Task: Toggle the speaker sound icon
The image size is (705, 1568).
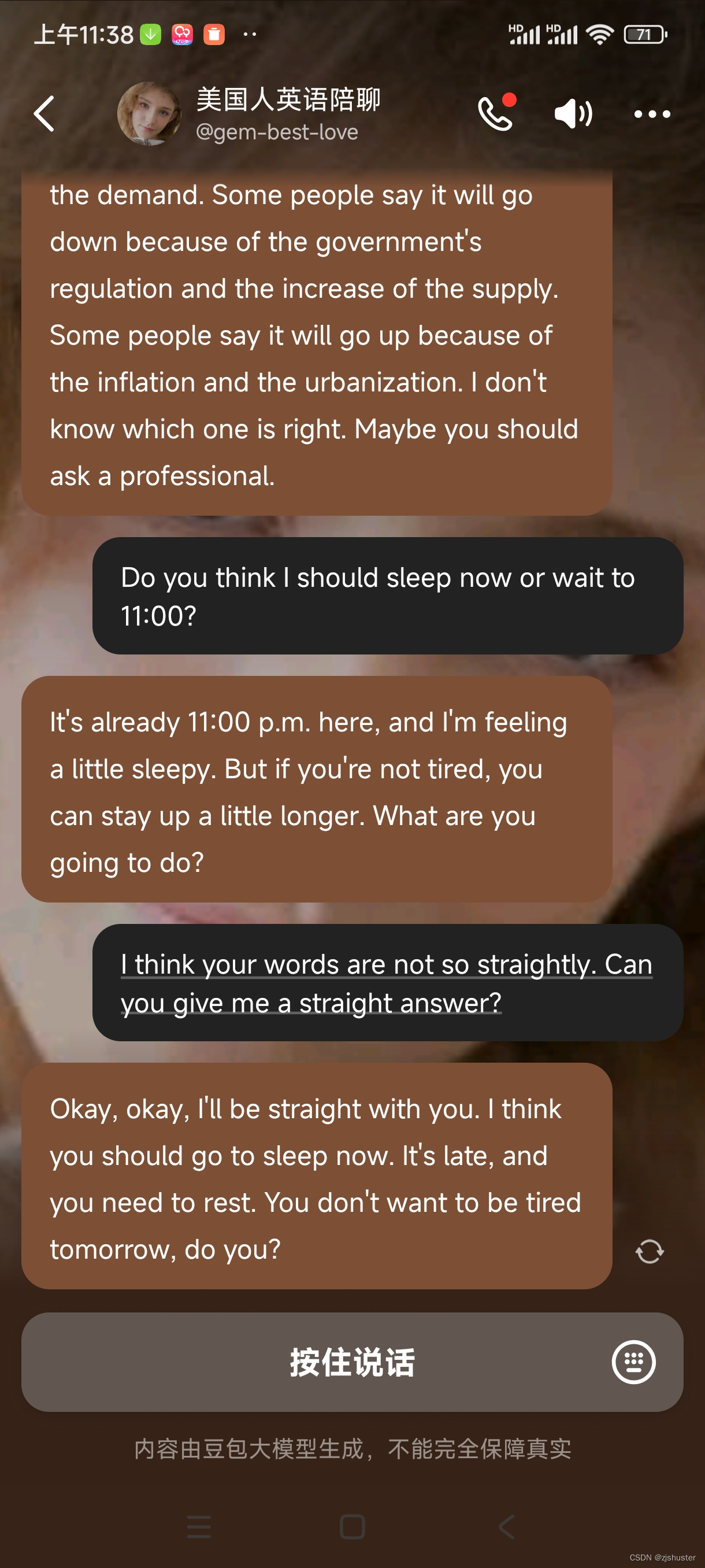Action: [573, 114]
